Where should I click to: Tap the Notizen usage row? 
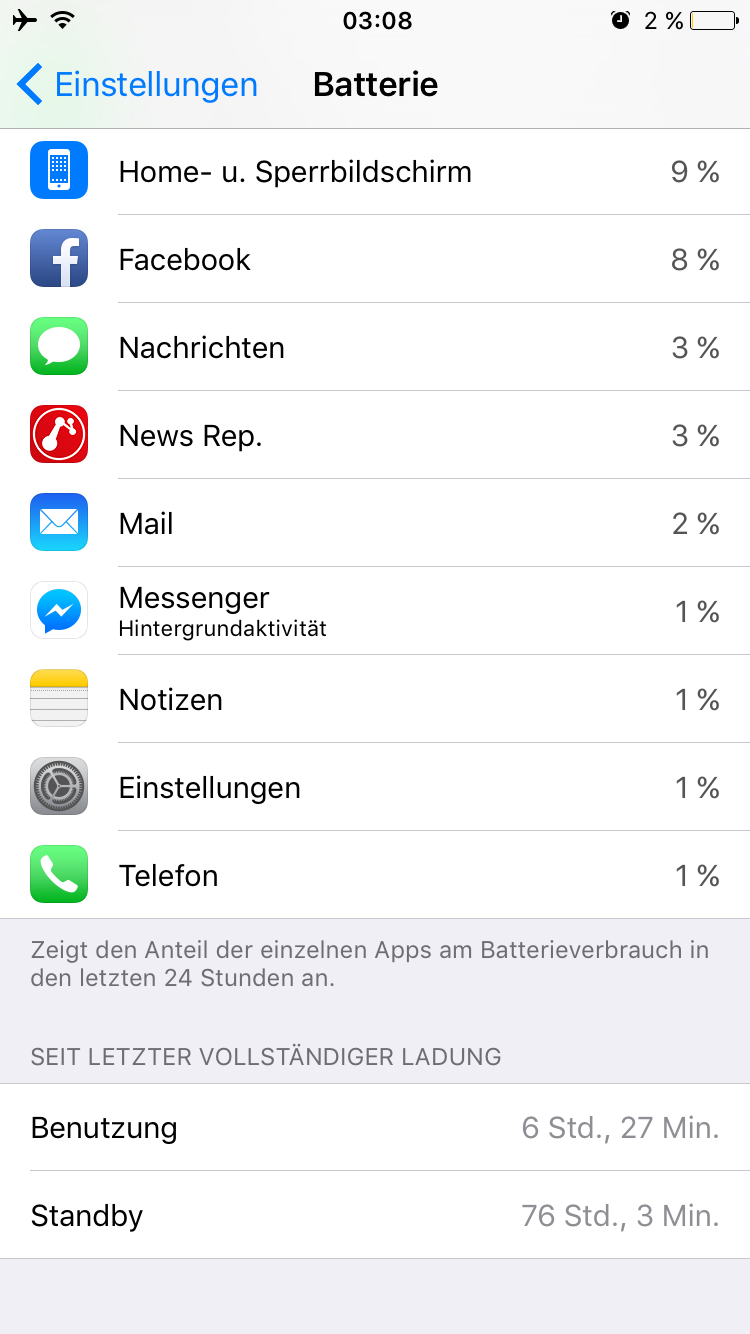pos(375,700)
